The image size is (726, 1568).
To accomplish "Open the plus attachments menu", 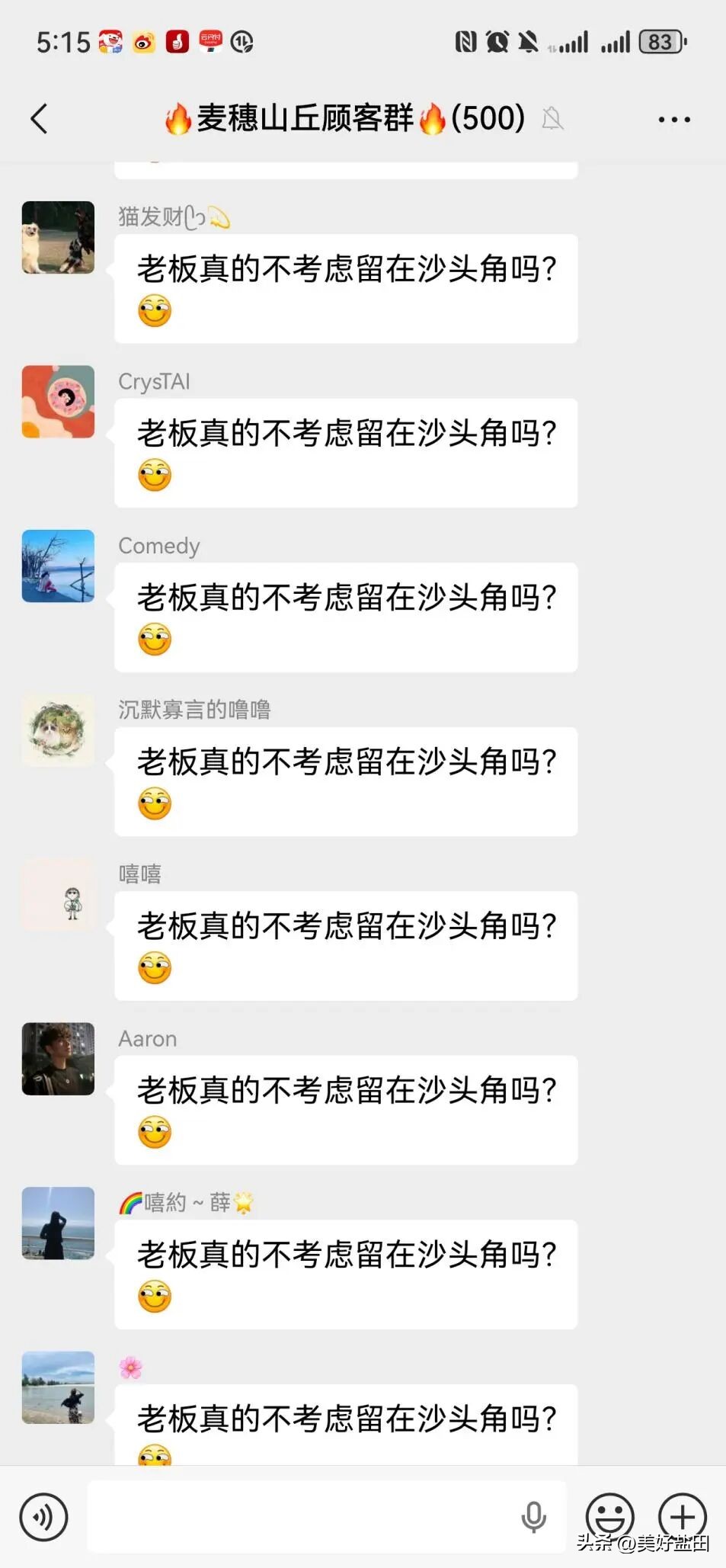I will [682, 1516].
